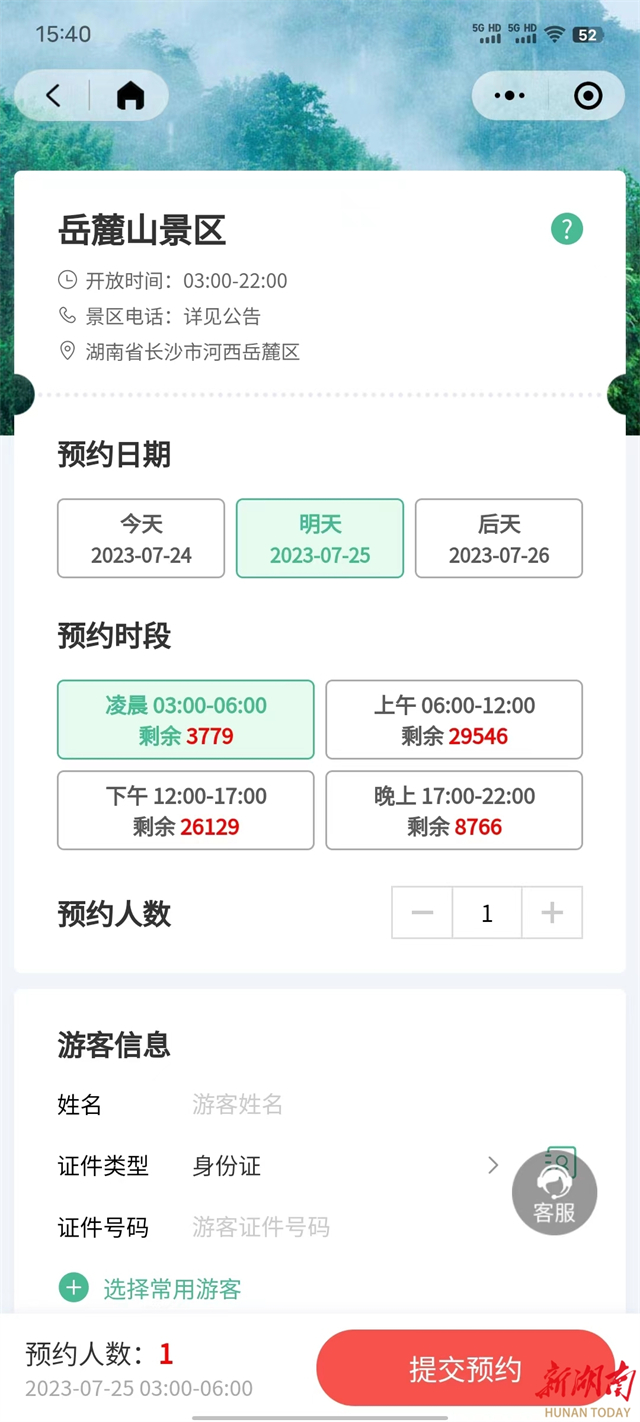Select 今天 2023-07-24 as booking date
640x1422 pixels.
coord(141,539)
